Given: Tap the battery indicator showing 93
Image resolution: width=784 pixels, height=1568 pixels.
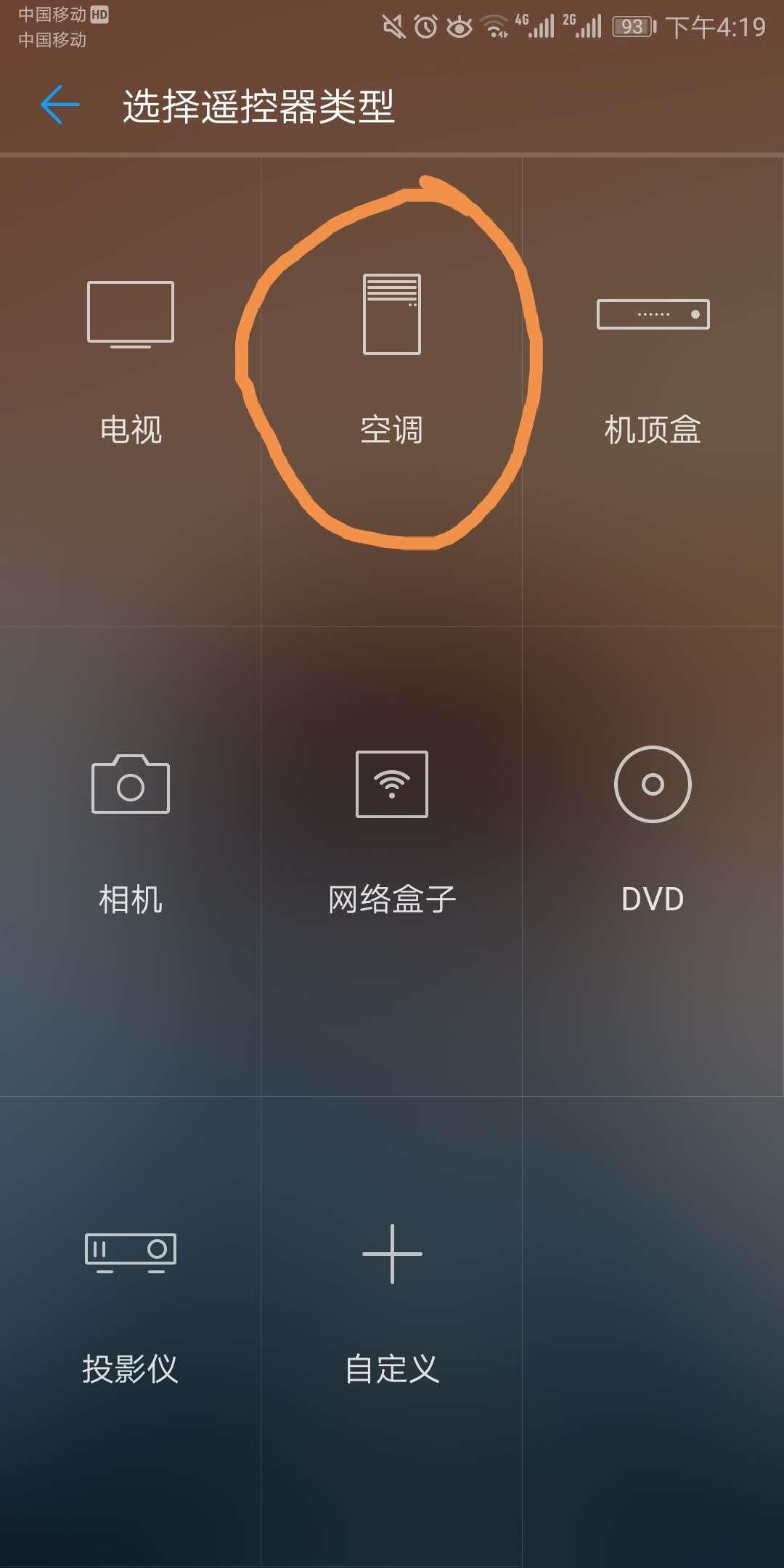Looking at the screenshot, I should click(x=631, y=25).
